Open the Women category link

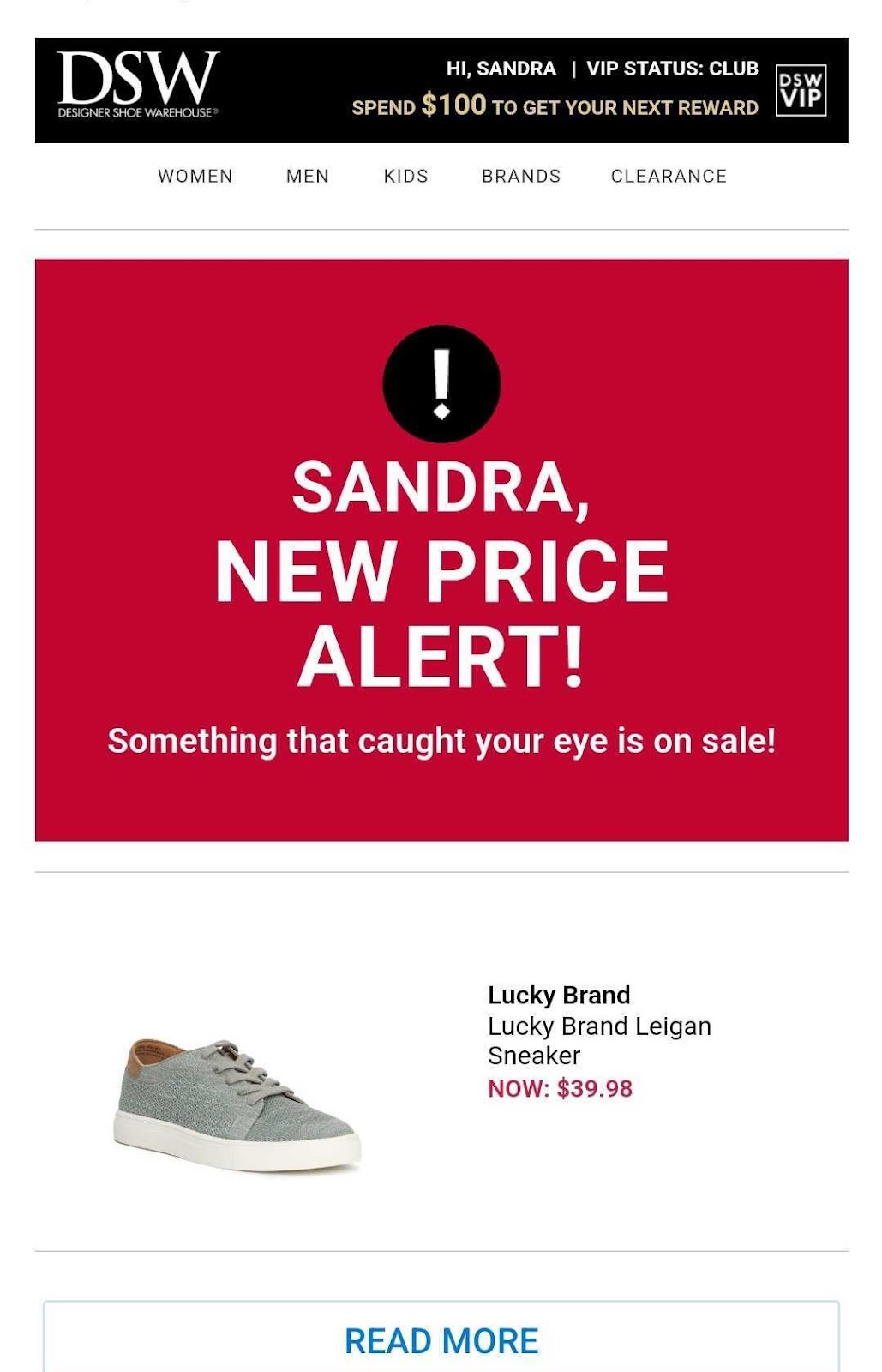pos(195,176)
